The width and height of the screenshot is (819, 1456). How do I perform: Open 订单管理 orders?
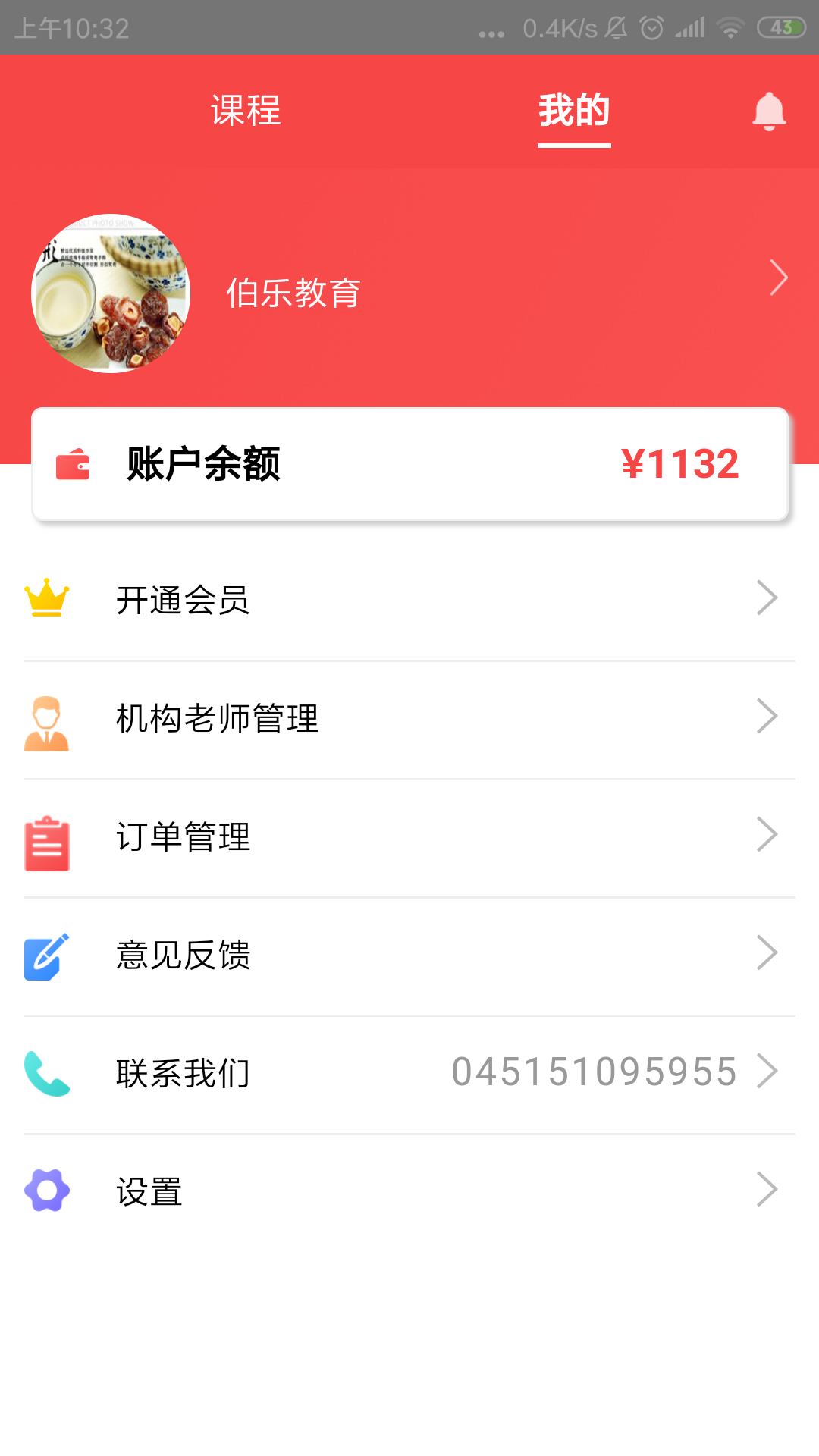coord(409,836)
